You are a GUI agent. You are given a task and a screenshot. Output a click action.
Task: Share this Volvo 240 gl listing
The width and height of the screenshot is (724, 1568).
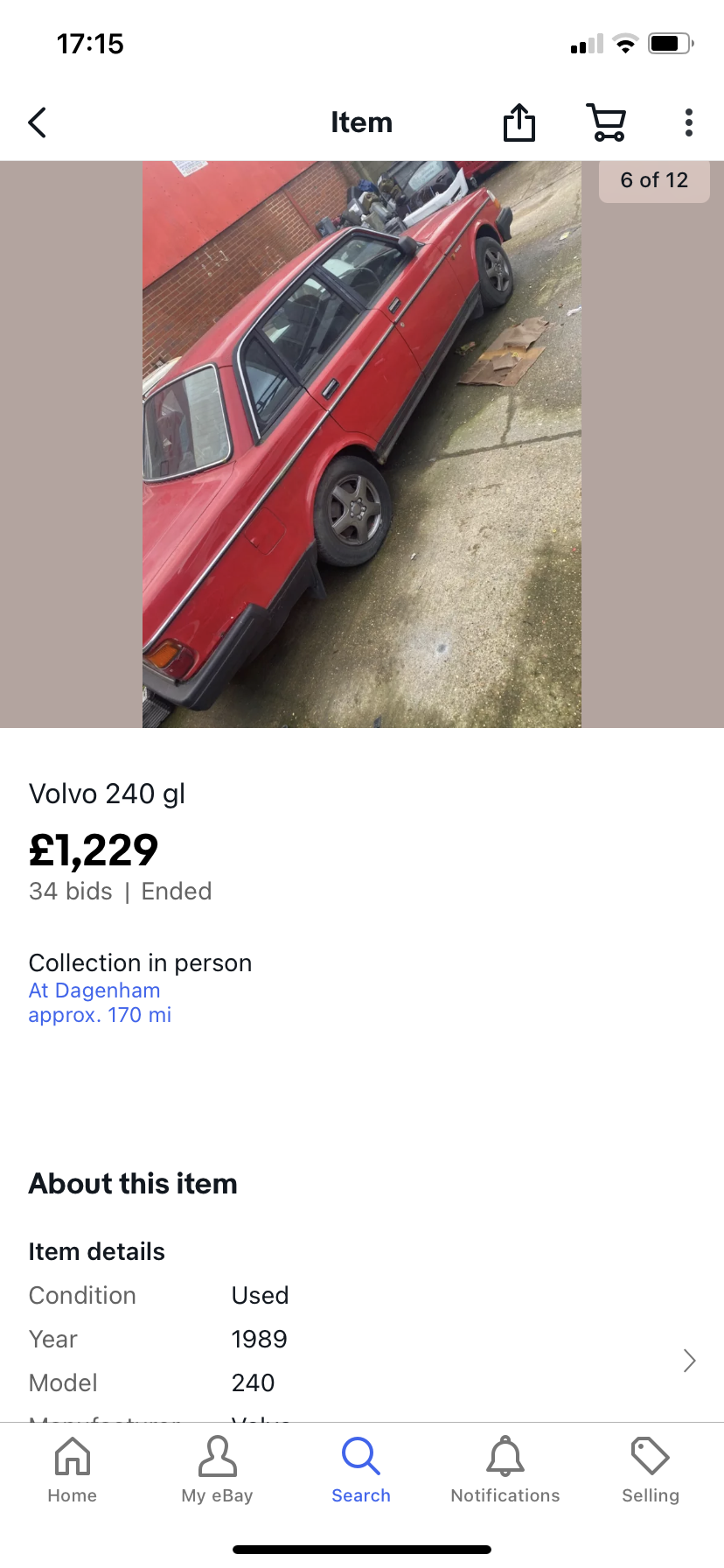(519, 122)
